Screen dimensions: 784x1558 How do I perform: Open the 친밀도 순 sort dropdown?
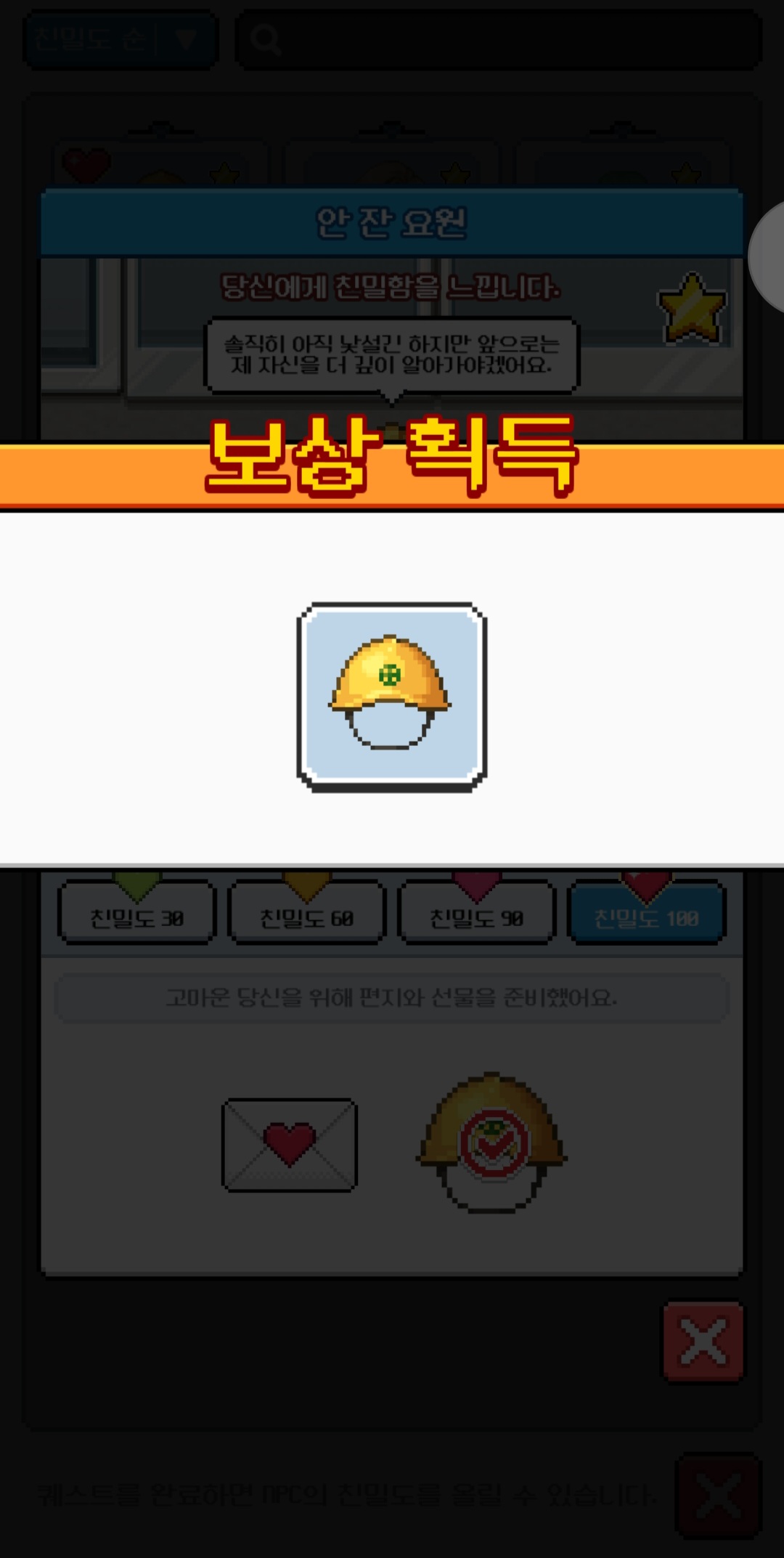[x=121, y=39]
